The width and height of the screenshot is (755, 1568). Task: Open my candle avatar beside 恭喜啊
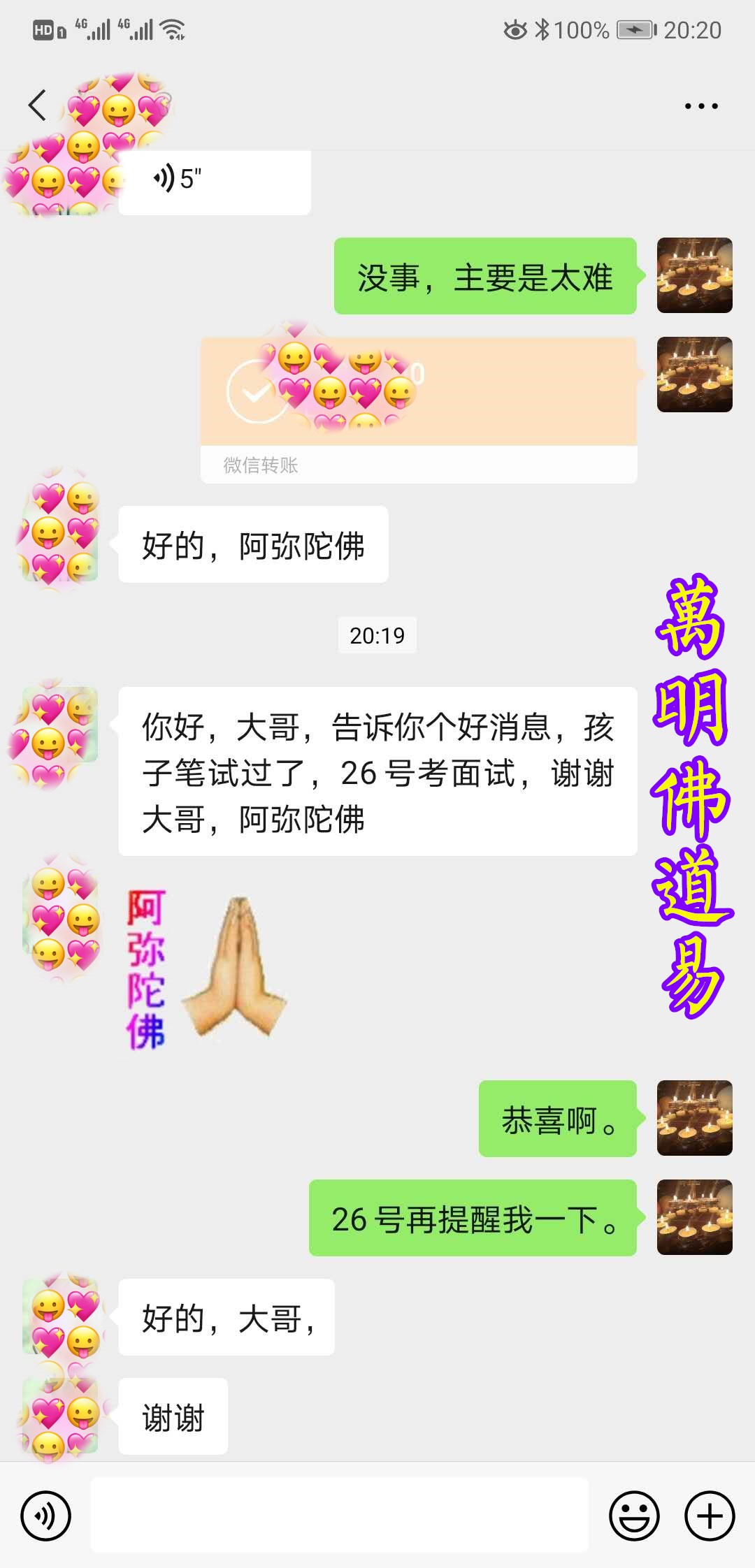pos(694,1118)
